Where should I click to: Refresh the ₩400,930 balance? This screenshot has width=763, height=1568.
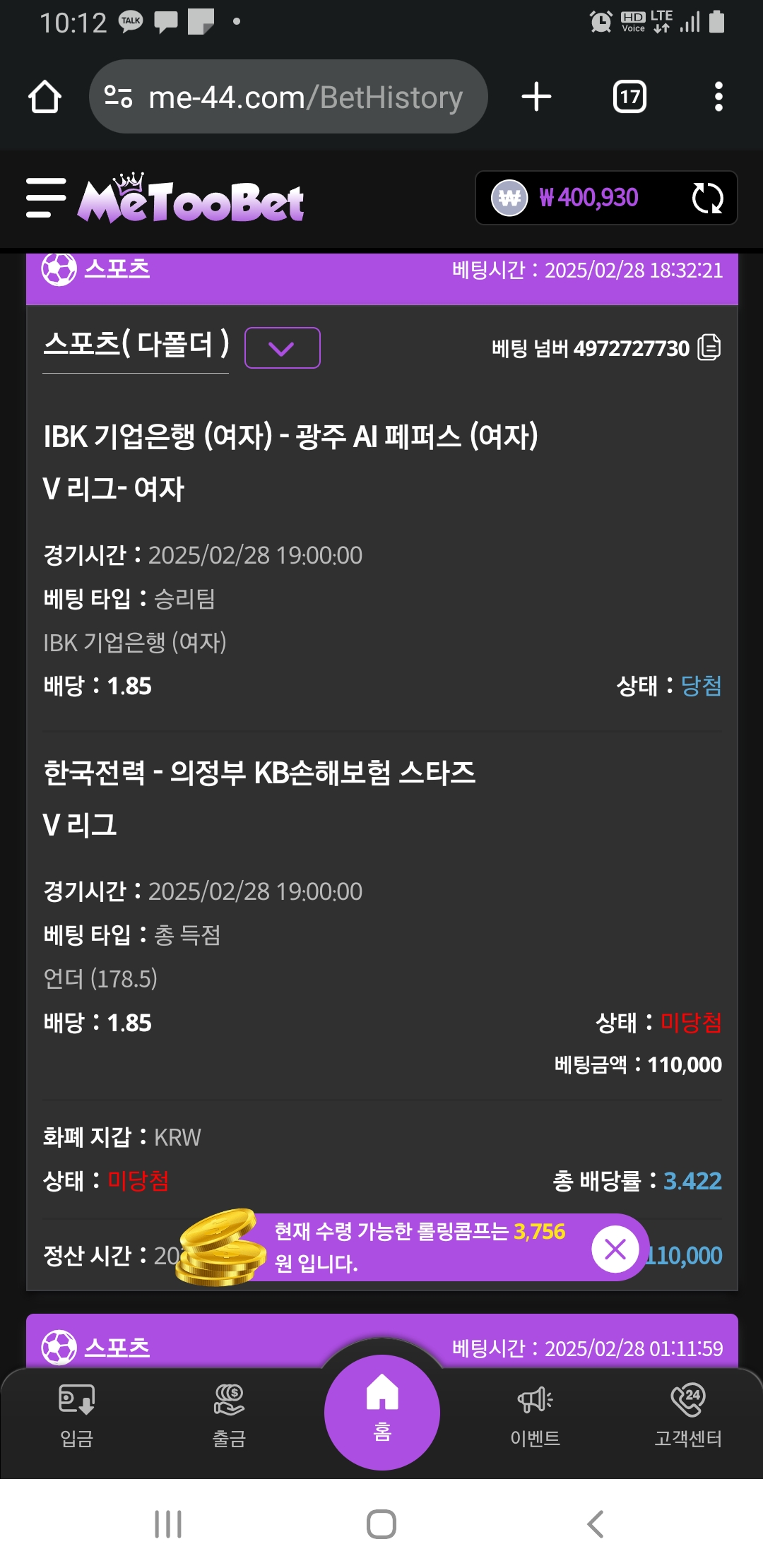click(707, 198)
